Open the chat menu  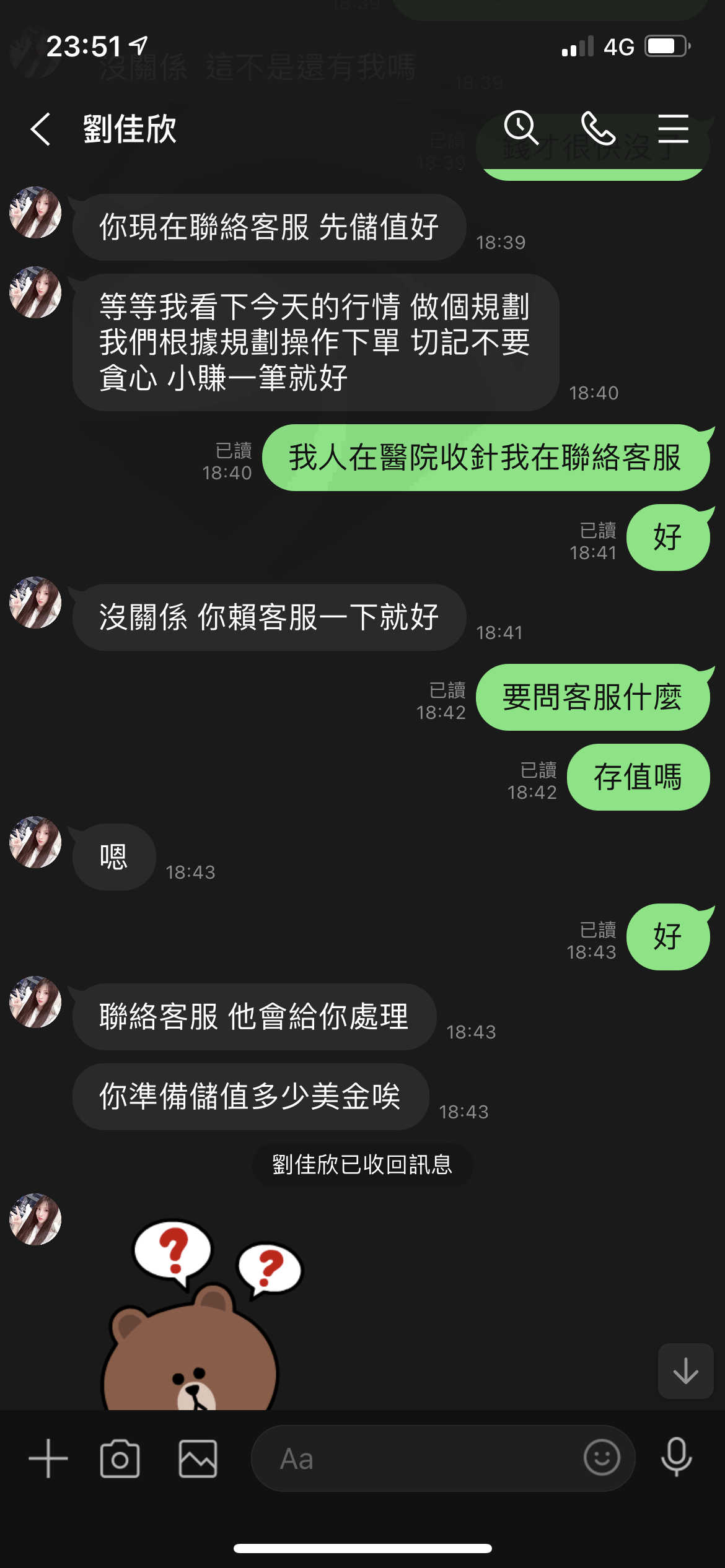[x=673, y=128]
